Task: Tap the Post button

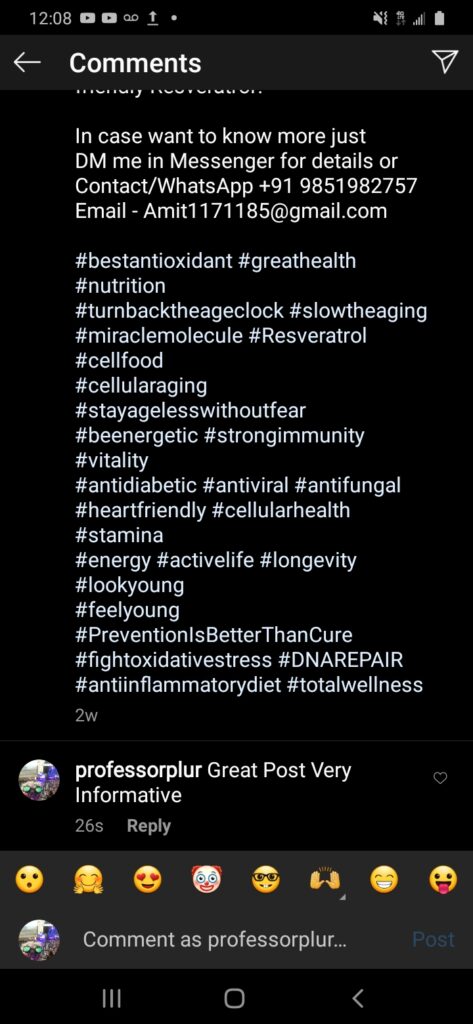Action: pos(433,940)
